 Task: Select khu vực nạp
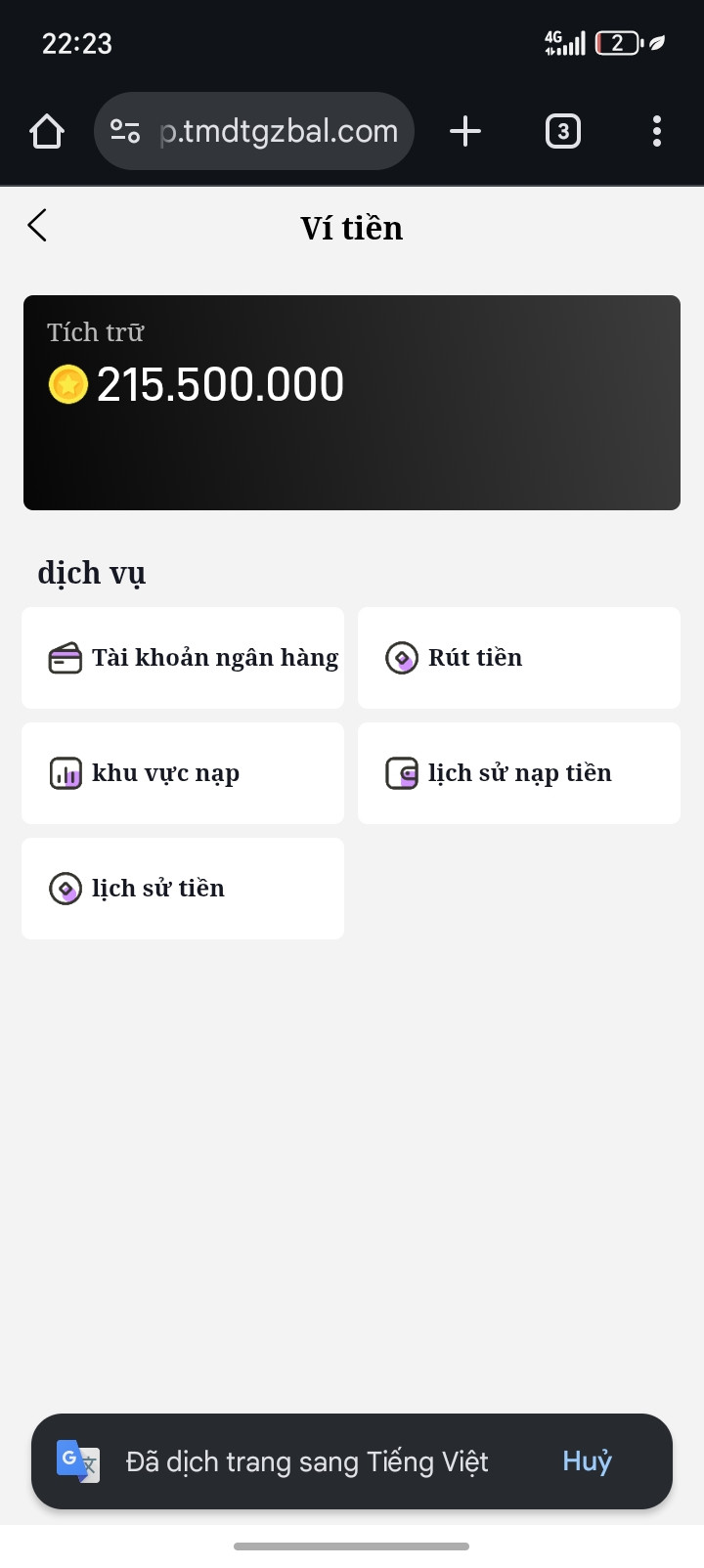click(x=183, y=773)
